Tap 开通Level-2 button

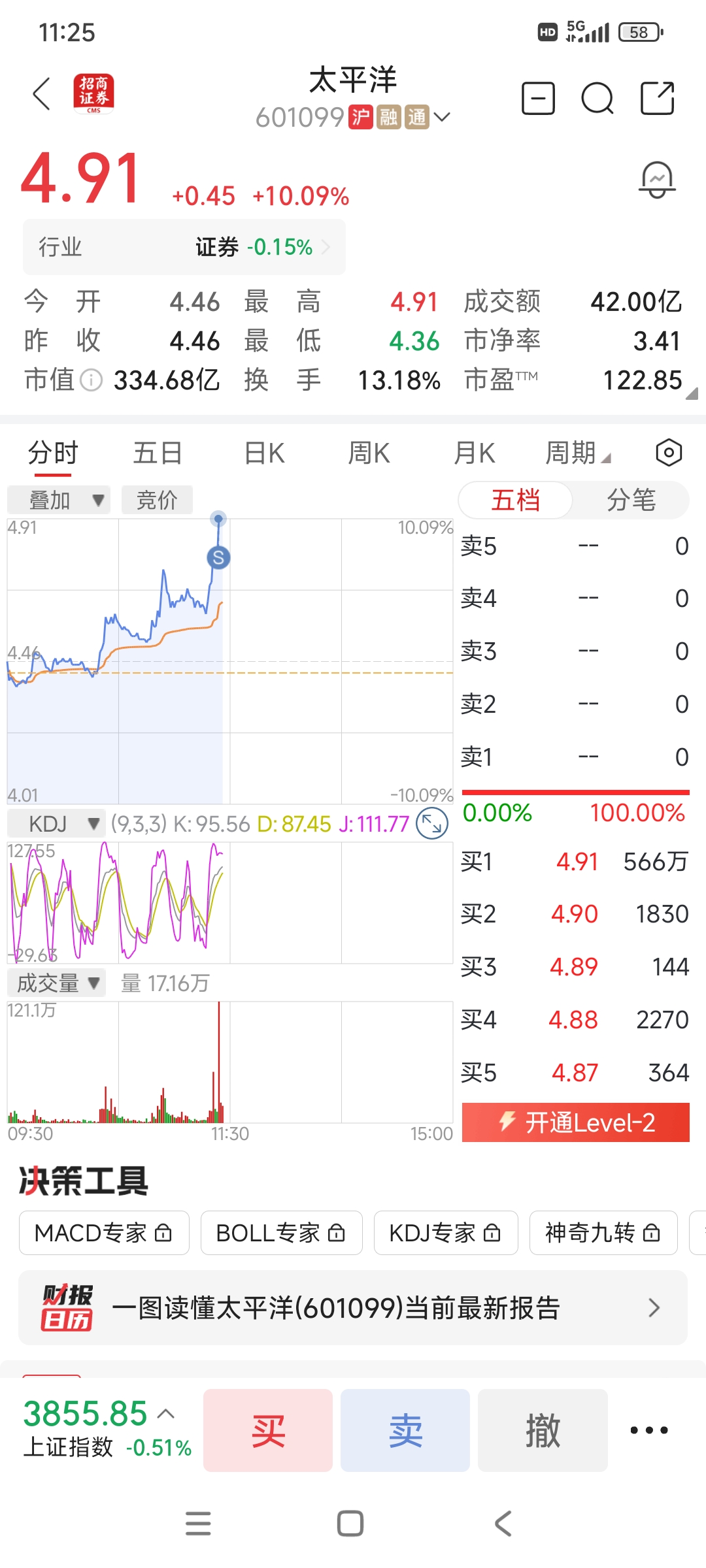point(575,1122)
